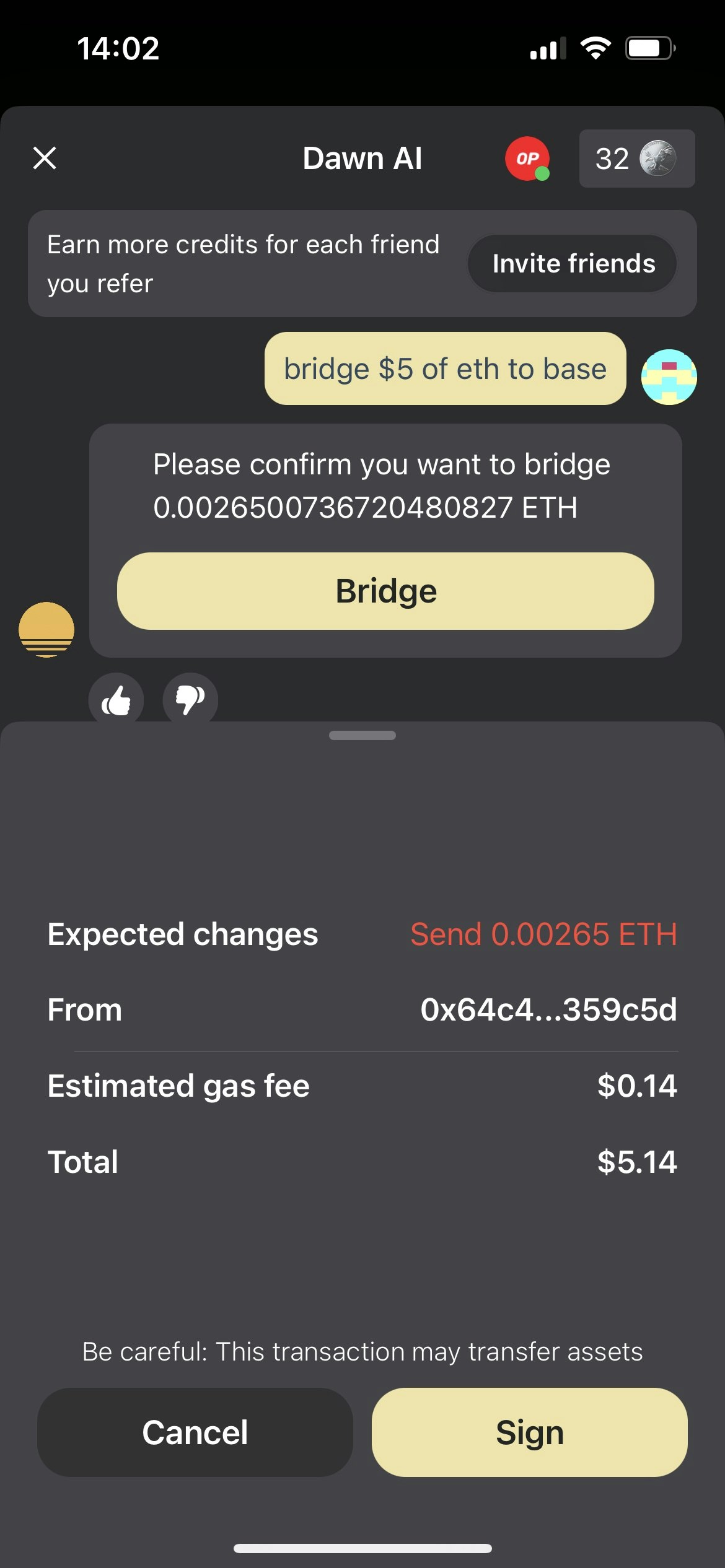This screenshot has height=1568, width=725.
Task: Cancel the transaction
Action: pos(195,1432)
